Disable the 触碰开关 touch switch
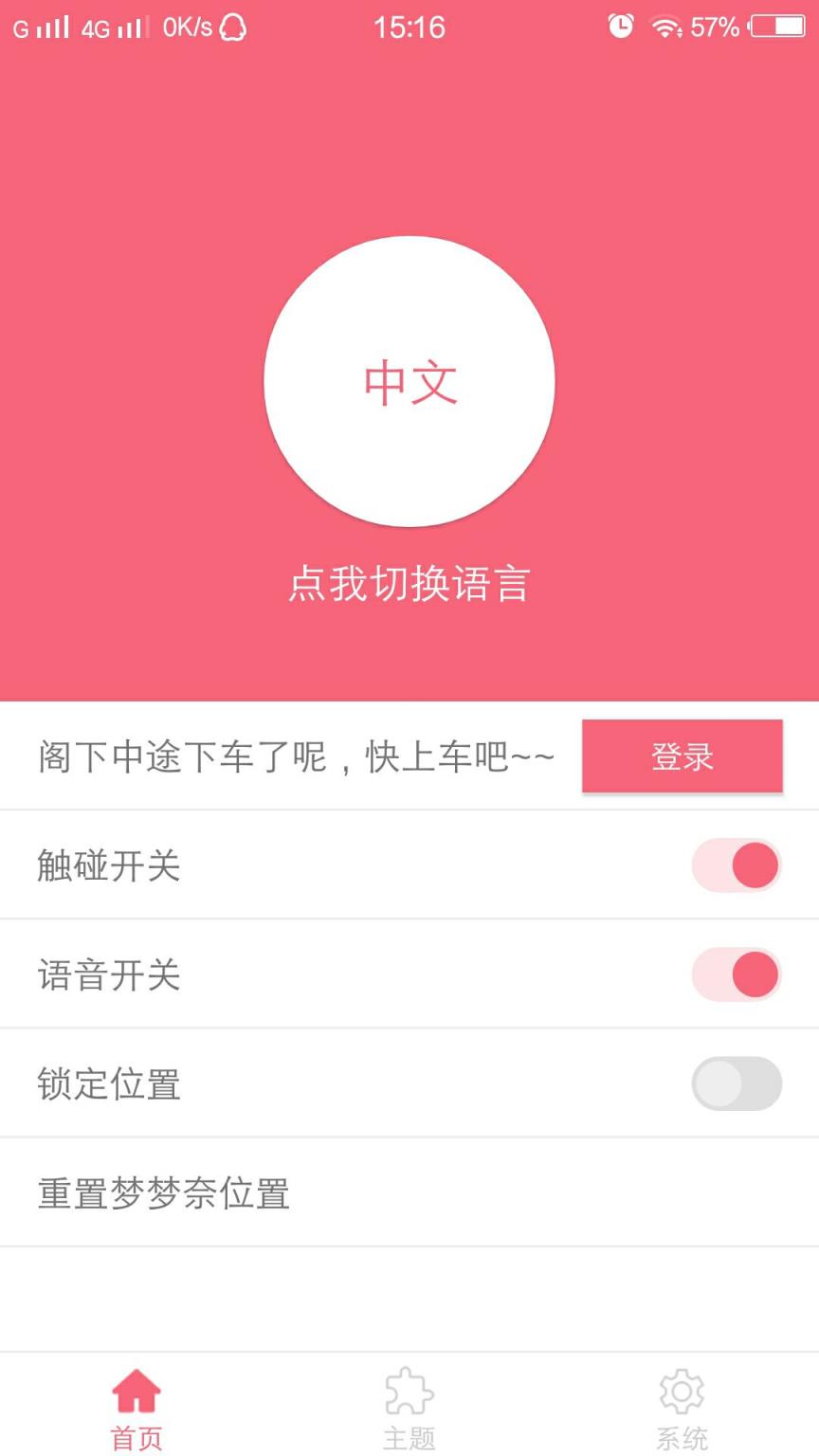 pos(737,865)
